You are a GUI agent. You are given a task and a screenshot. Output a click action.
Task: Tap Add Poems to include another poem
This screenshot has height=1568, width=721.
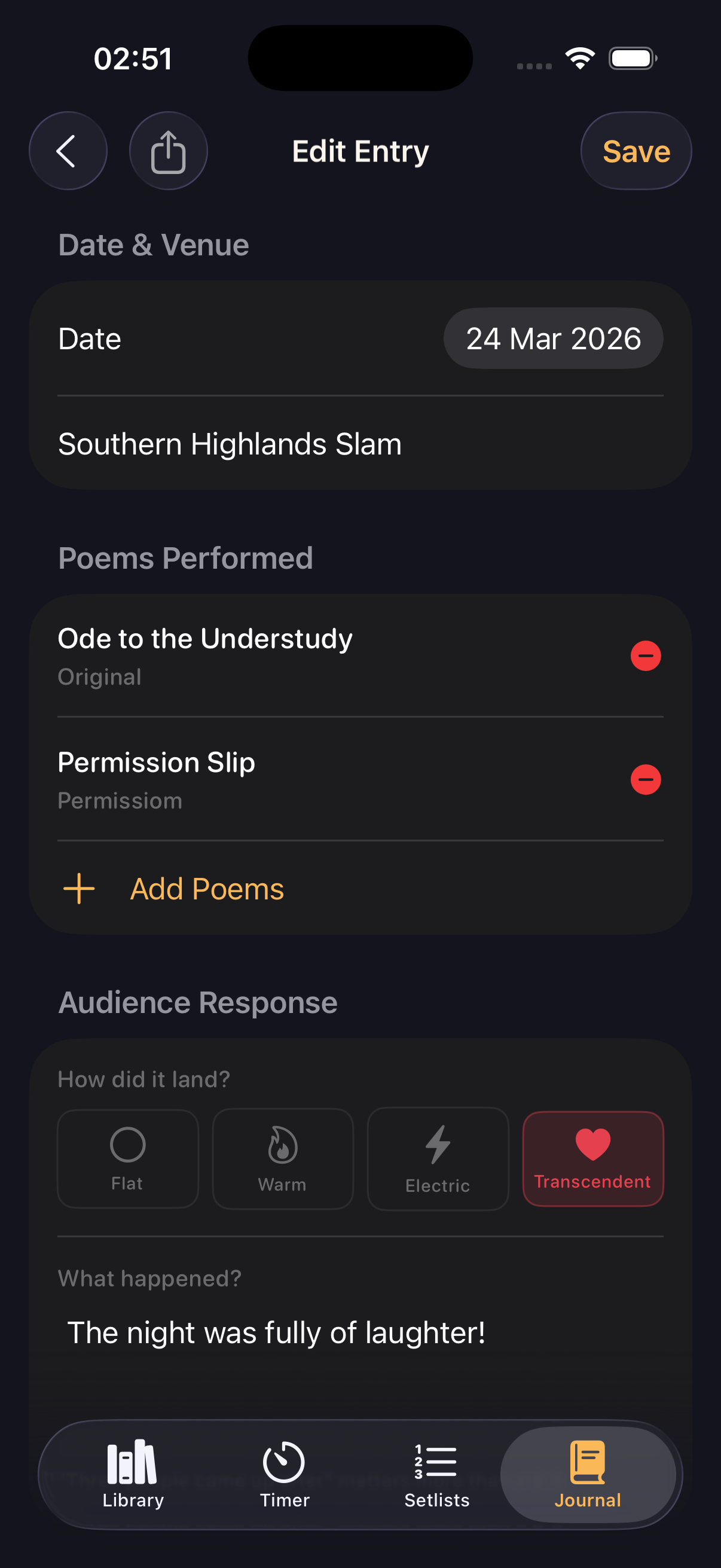click(x=206, y=888)
